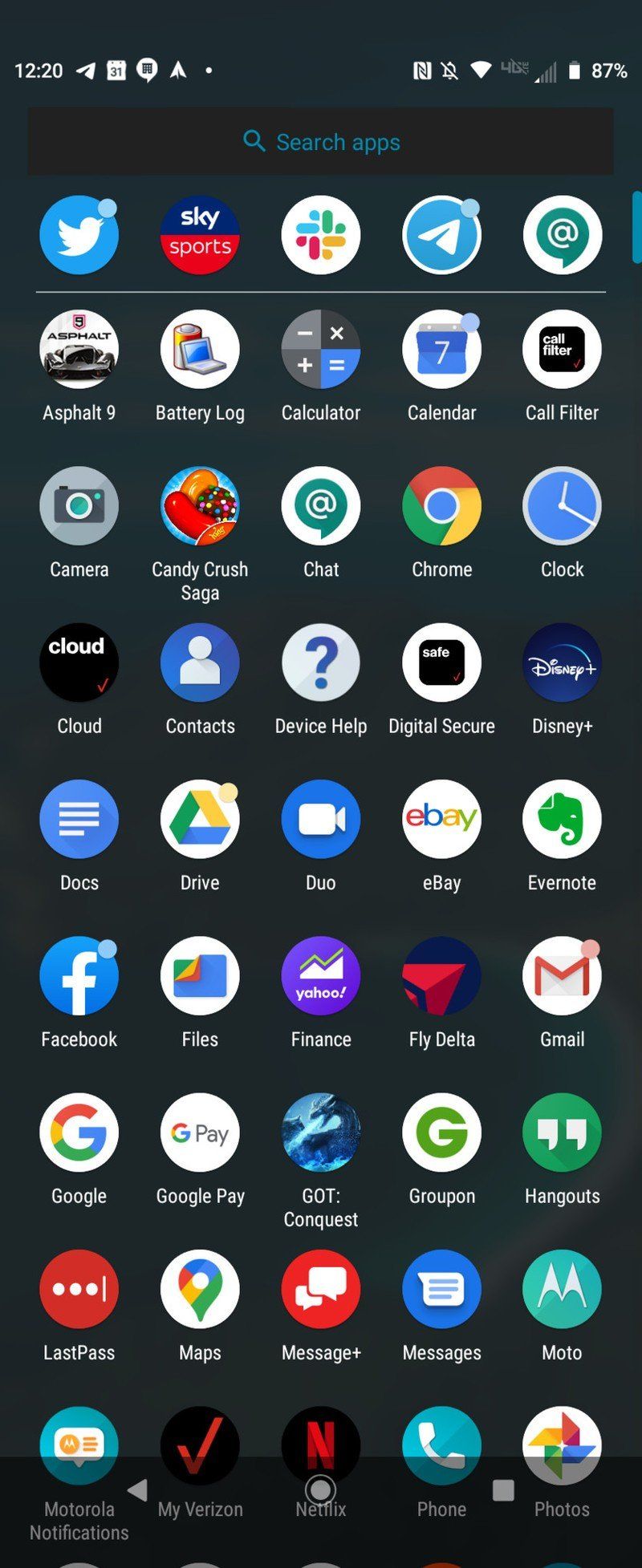Launch Google Pay
The height and width of the screenshot is (1568, 642).
coord(200,1132)
